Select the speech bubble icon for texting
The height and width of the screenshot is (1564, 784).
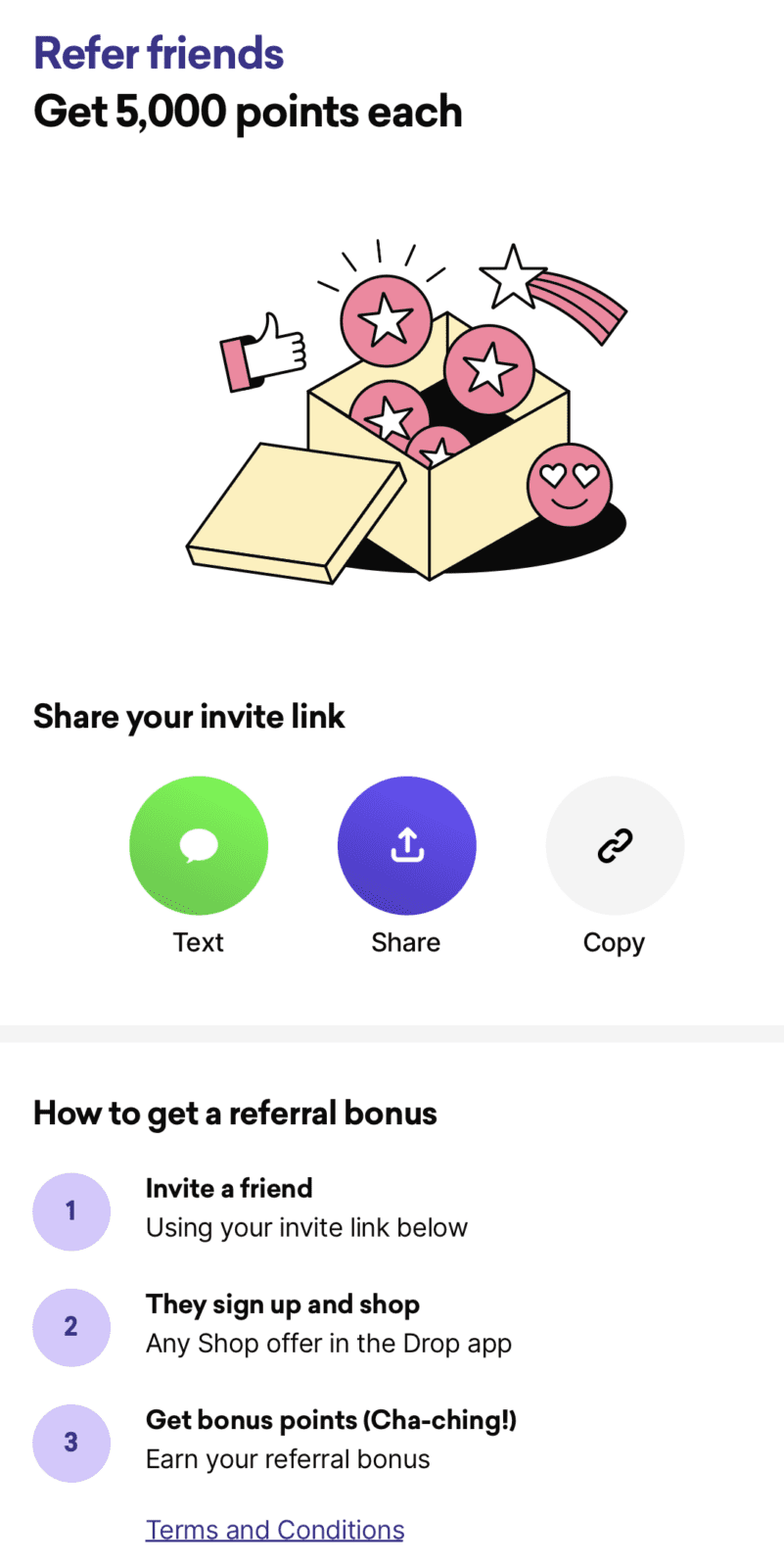coord(199,845)
